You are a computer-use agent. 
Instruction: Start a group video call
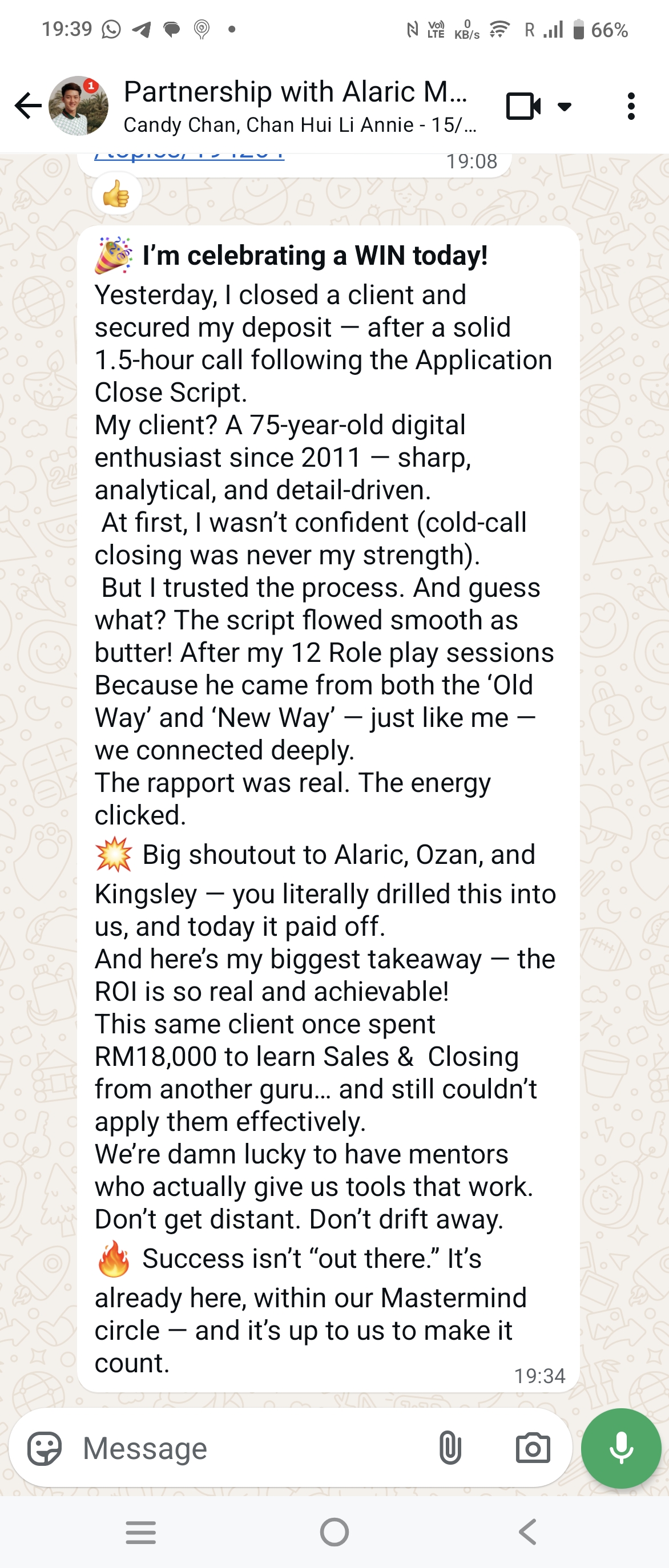click(523, 107)
